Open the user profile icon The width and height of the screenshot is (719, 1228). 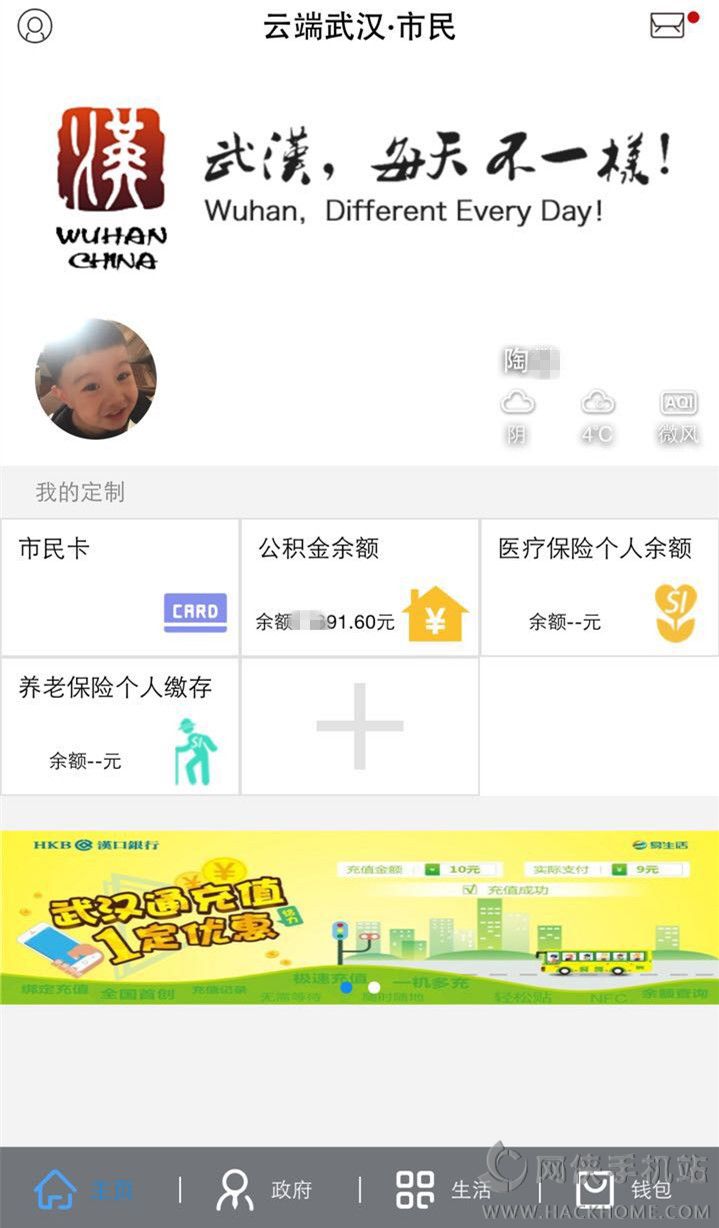tap(36, 26)
